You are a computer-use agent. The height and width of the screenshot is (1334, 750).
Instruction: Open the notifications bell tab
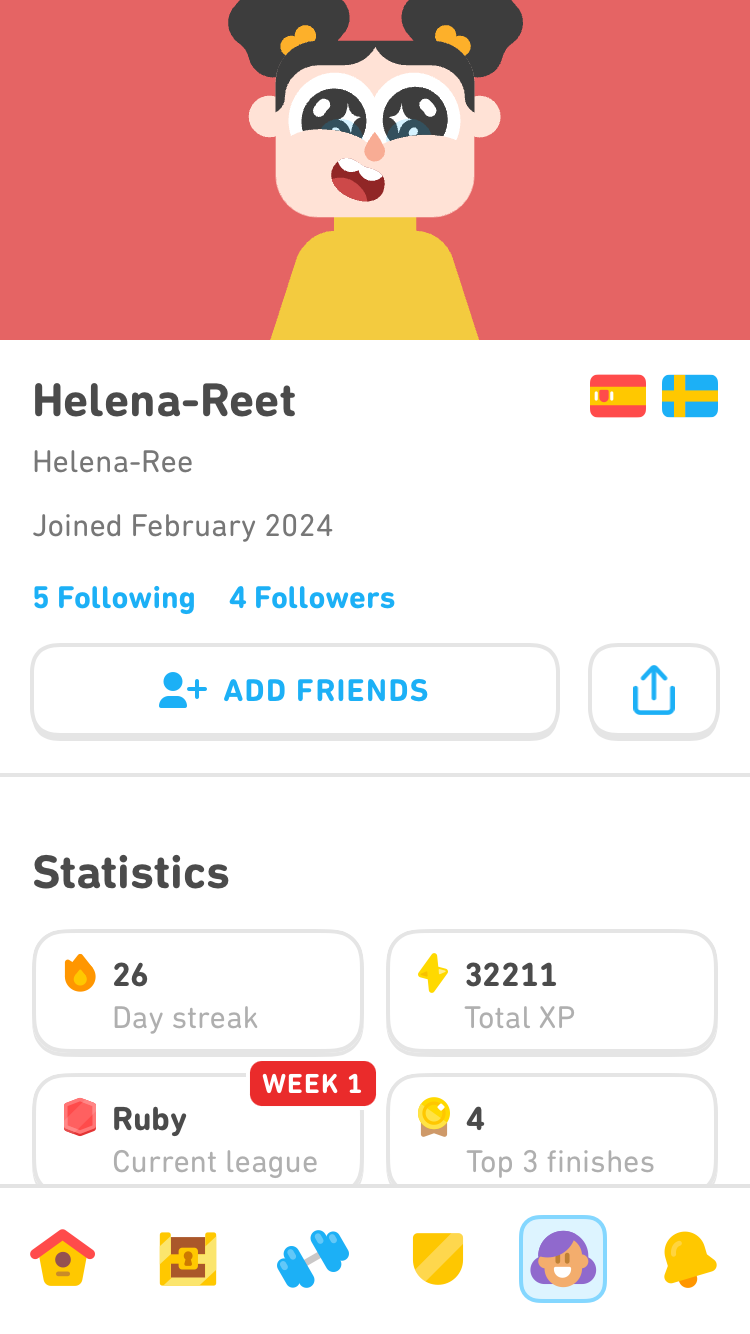point(689,1258)
